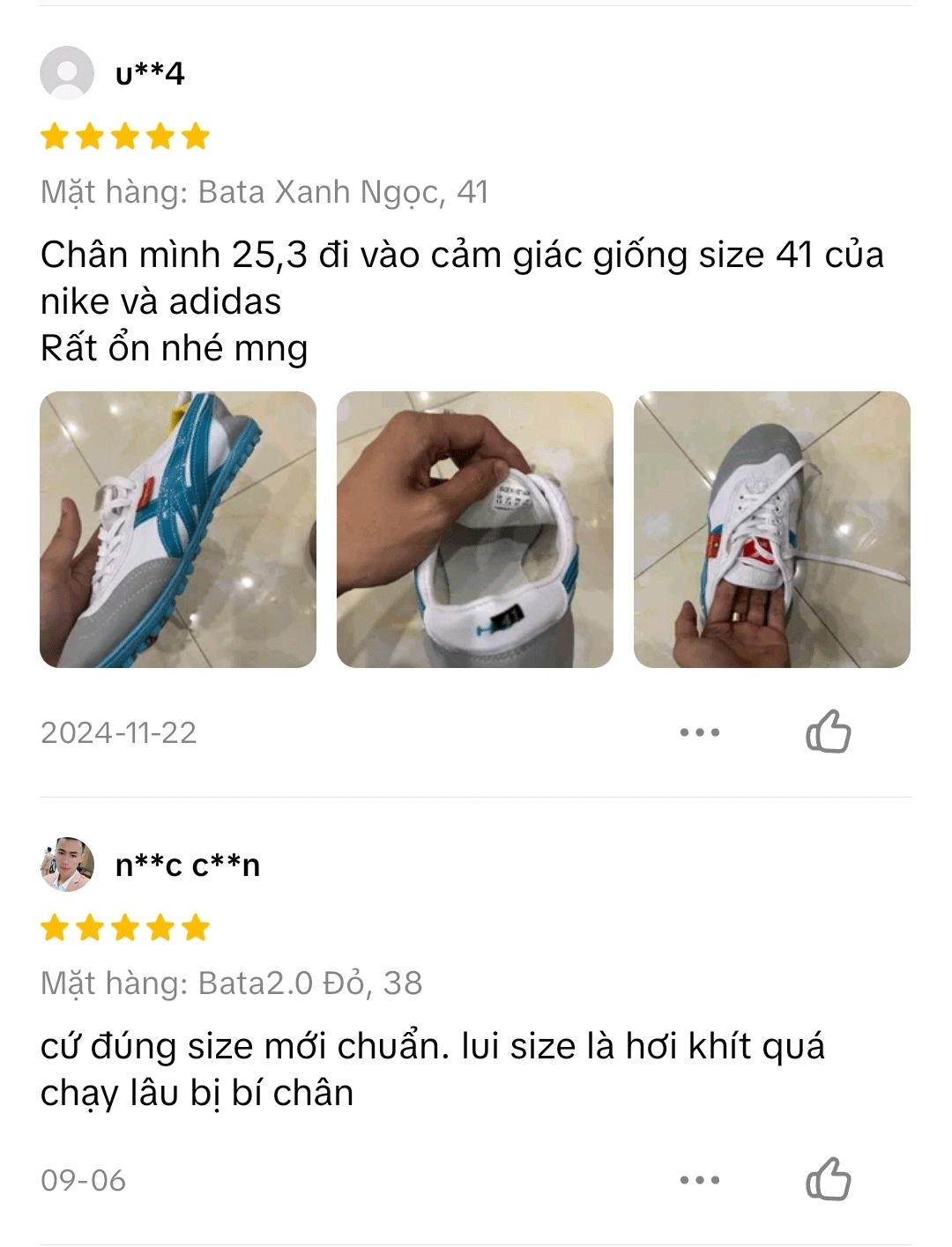Open u**4's profile avatar

click(x=67, y=73)
